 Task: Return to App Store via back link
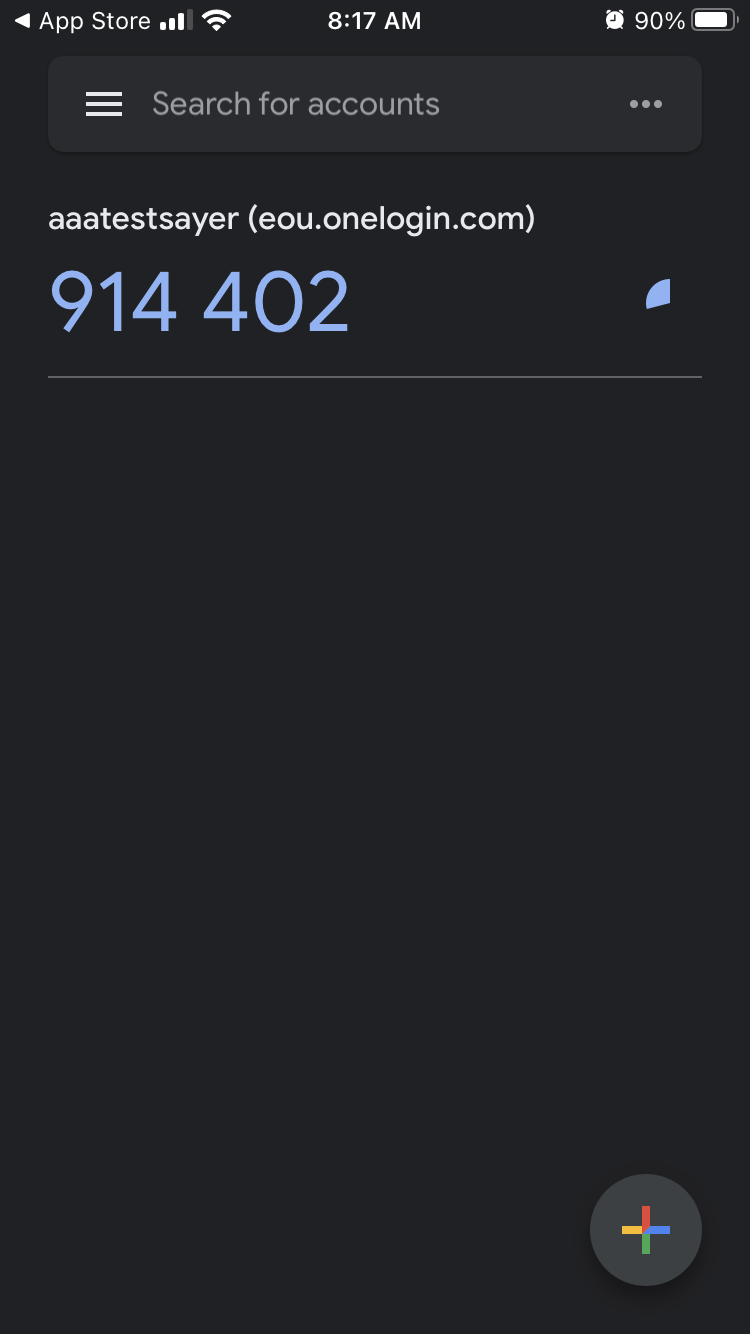[x=82, y=20]
